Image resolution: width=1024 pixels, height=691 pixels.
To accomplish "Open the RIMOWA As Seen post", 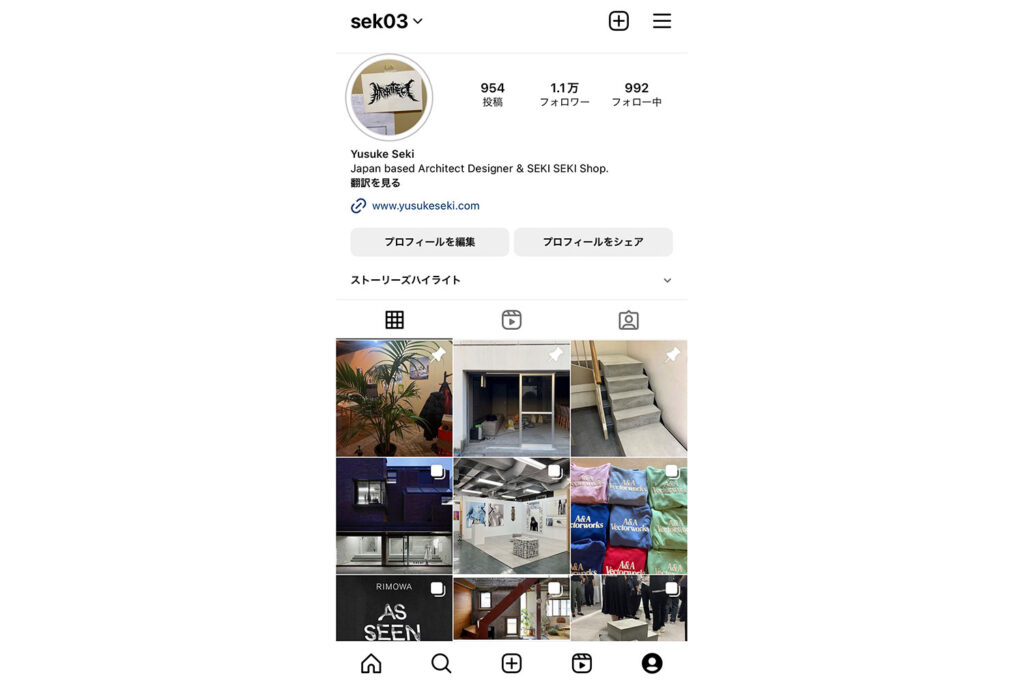I will (394, 608).
